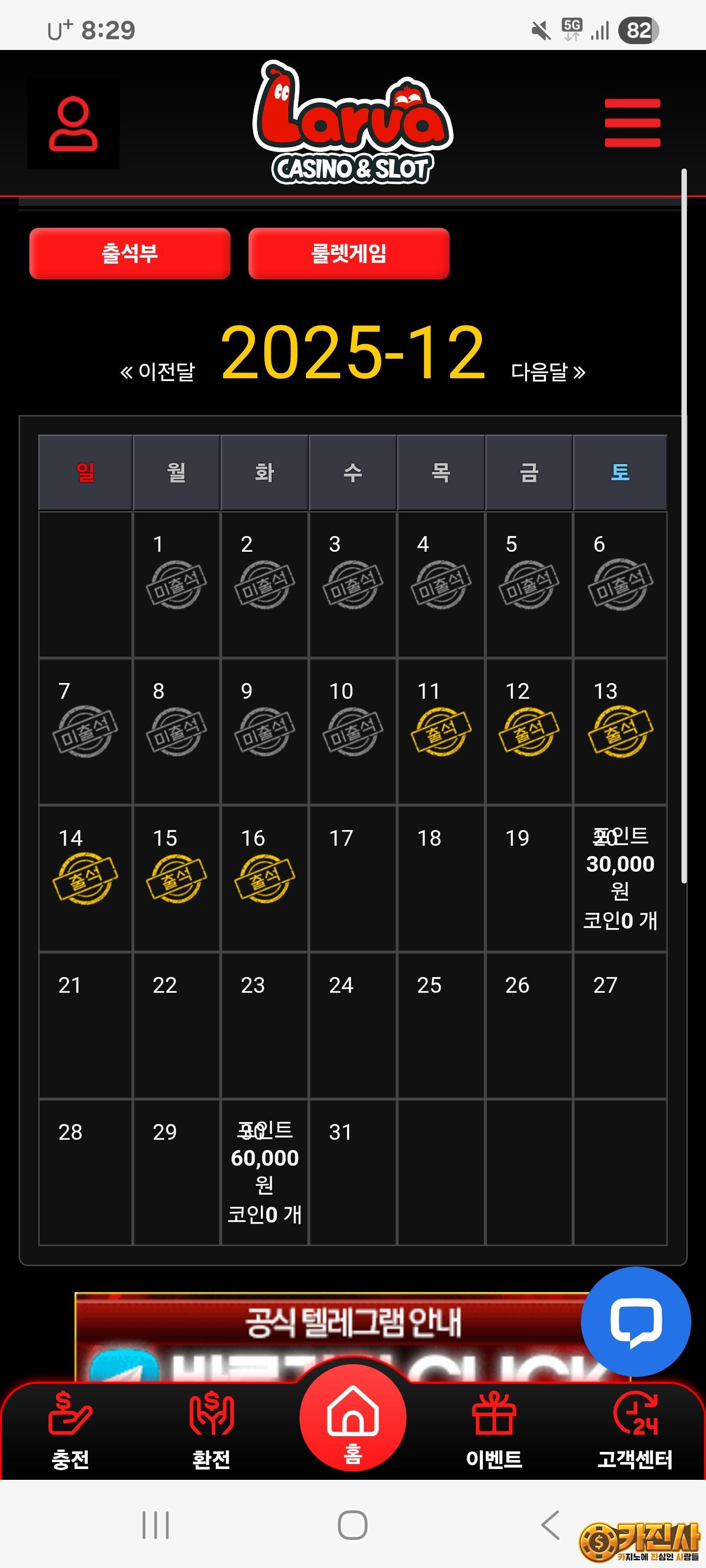Open the 룰렛게임 button

tap(349, 253)
